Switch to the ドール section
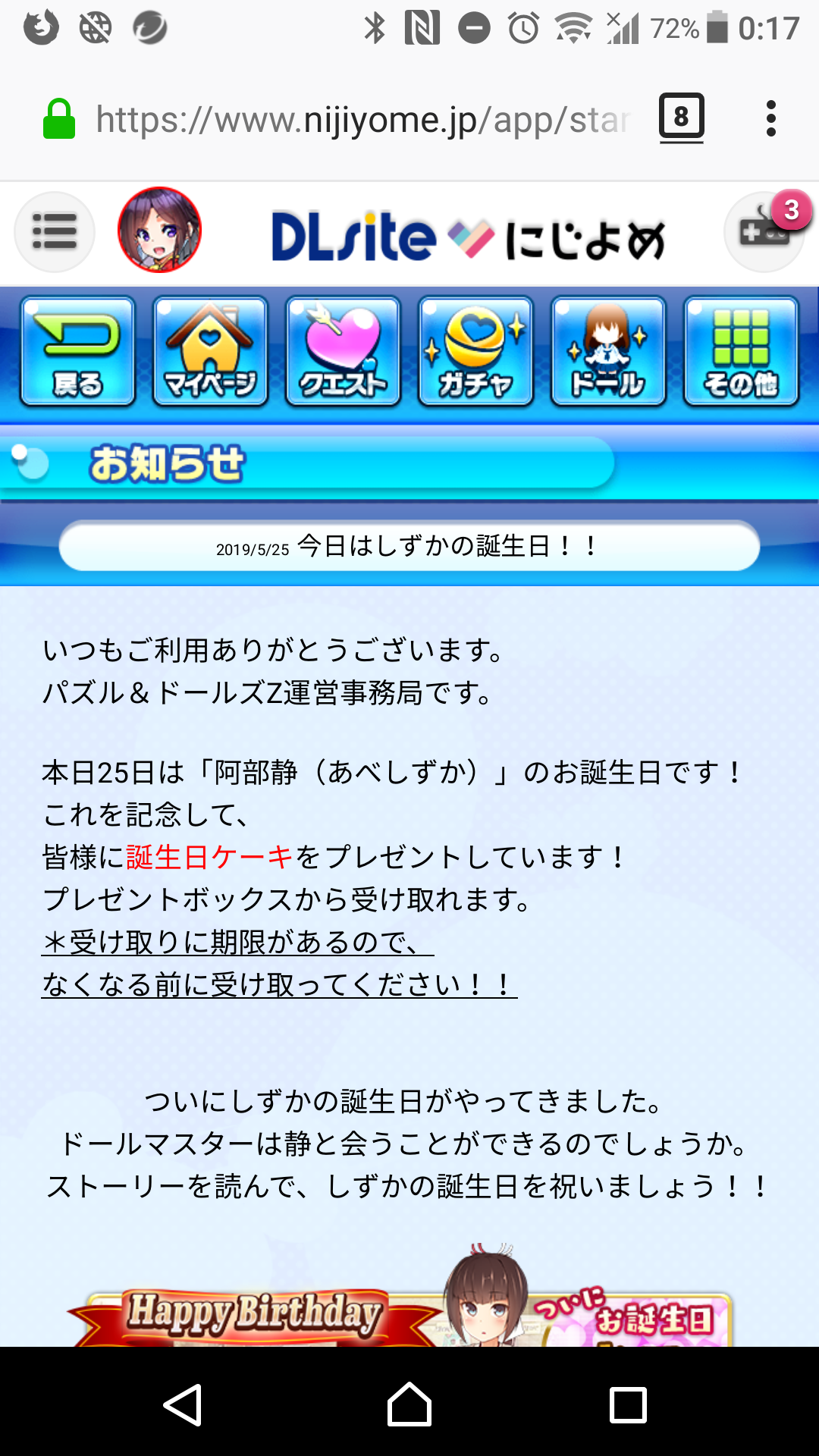 [608, 351]
